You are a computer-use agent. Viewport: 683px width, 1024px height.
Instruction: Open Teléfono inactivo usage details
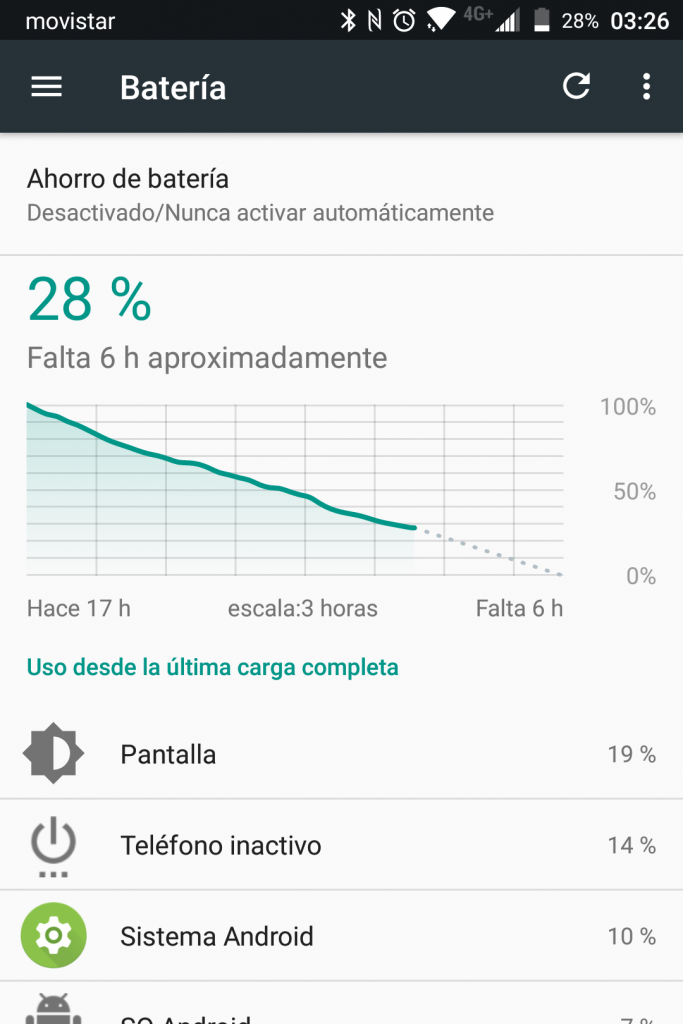pyautogui.click(x=340, y=845)
